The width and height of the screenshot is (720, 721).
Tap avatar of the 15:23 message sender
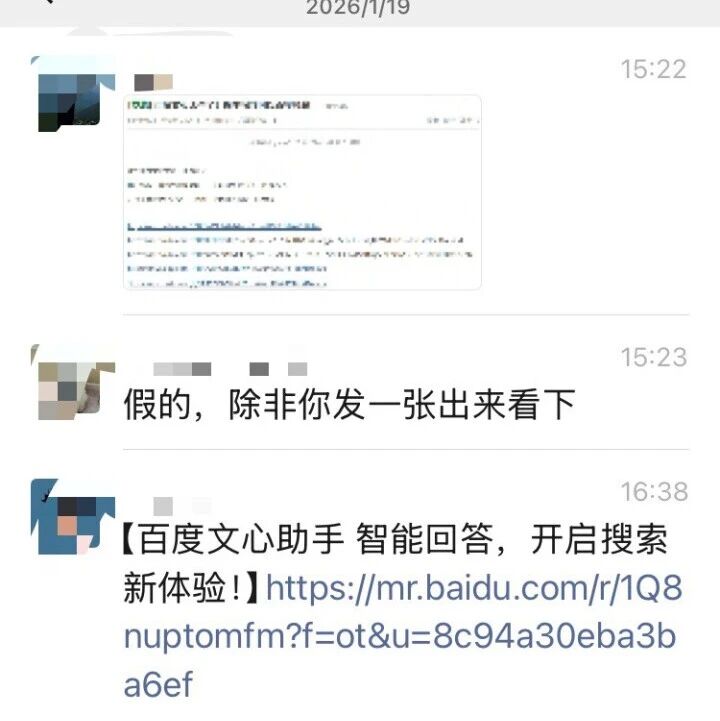pyautogui.click(x=73, y=382)
